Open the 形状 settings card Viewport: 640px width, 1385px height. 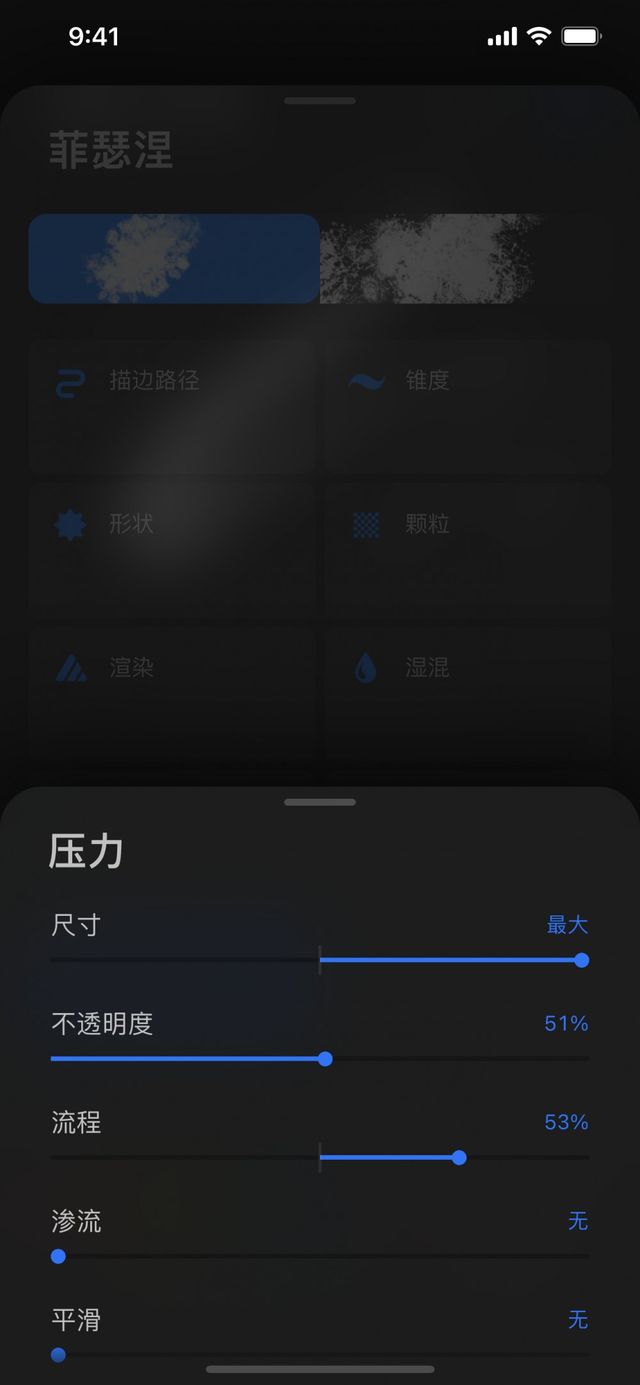pos(172,550)
